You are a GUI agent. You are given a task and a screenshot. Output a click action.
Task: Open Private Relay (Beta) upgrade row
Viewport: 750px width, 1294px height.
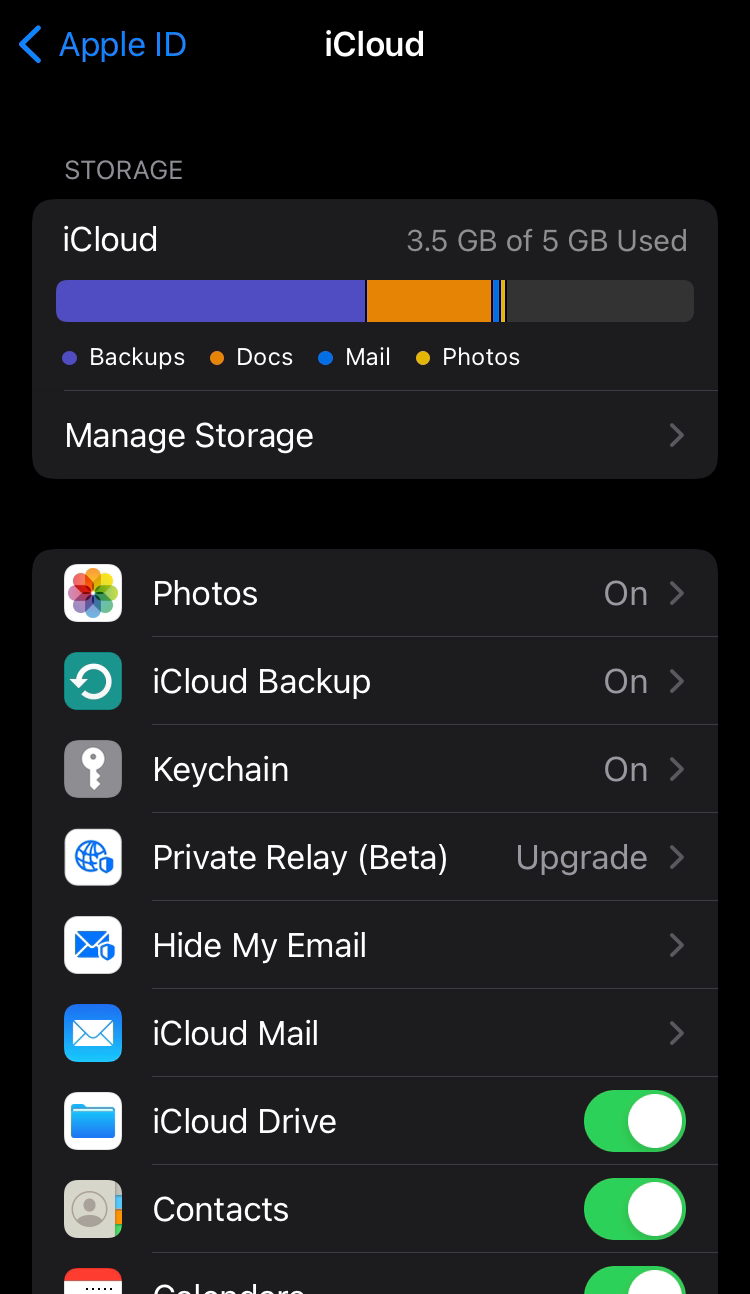point(375,857)
